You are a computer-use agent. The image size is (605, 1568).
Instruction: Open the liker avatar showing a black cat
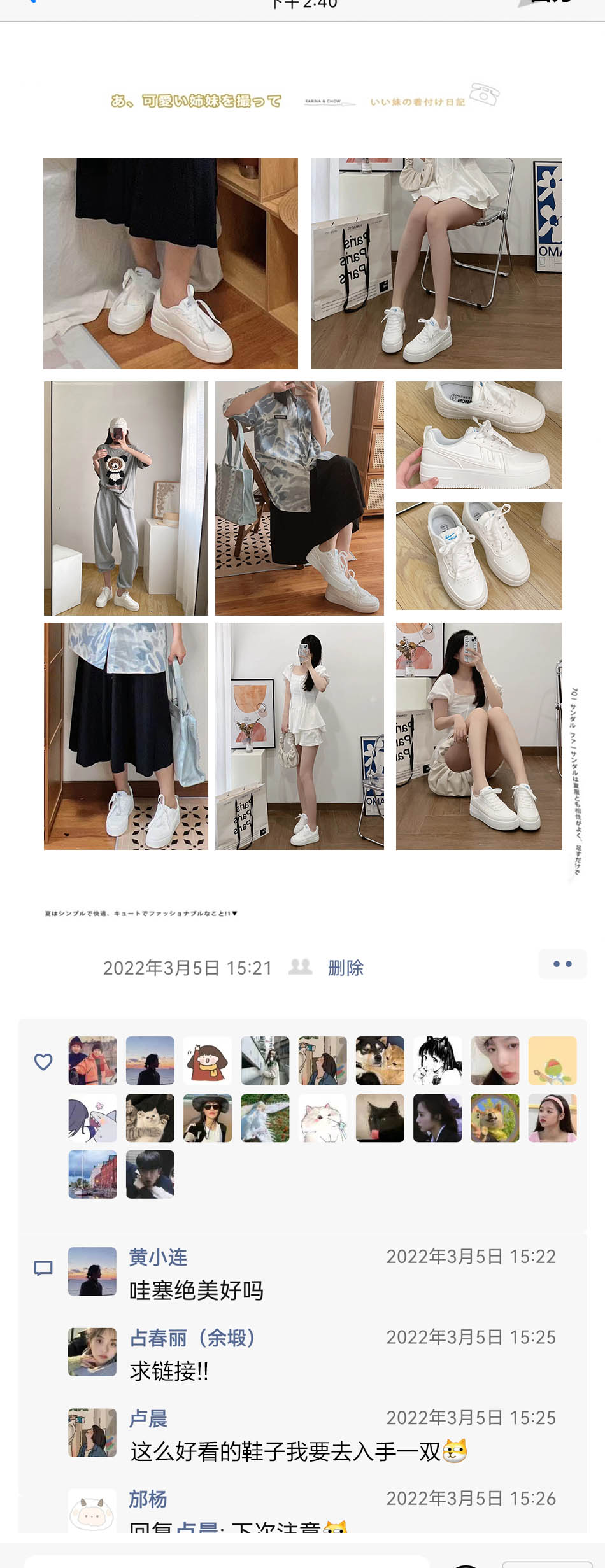[380, 1118]
